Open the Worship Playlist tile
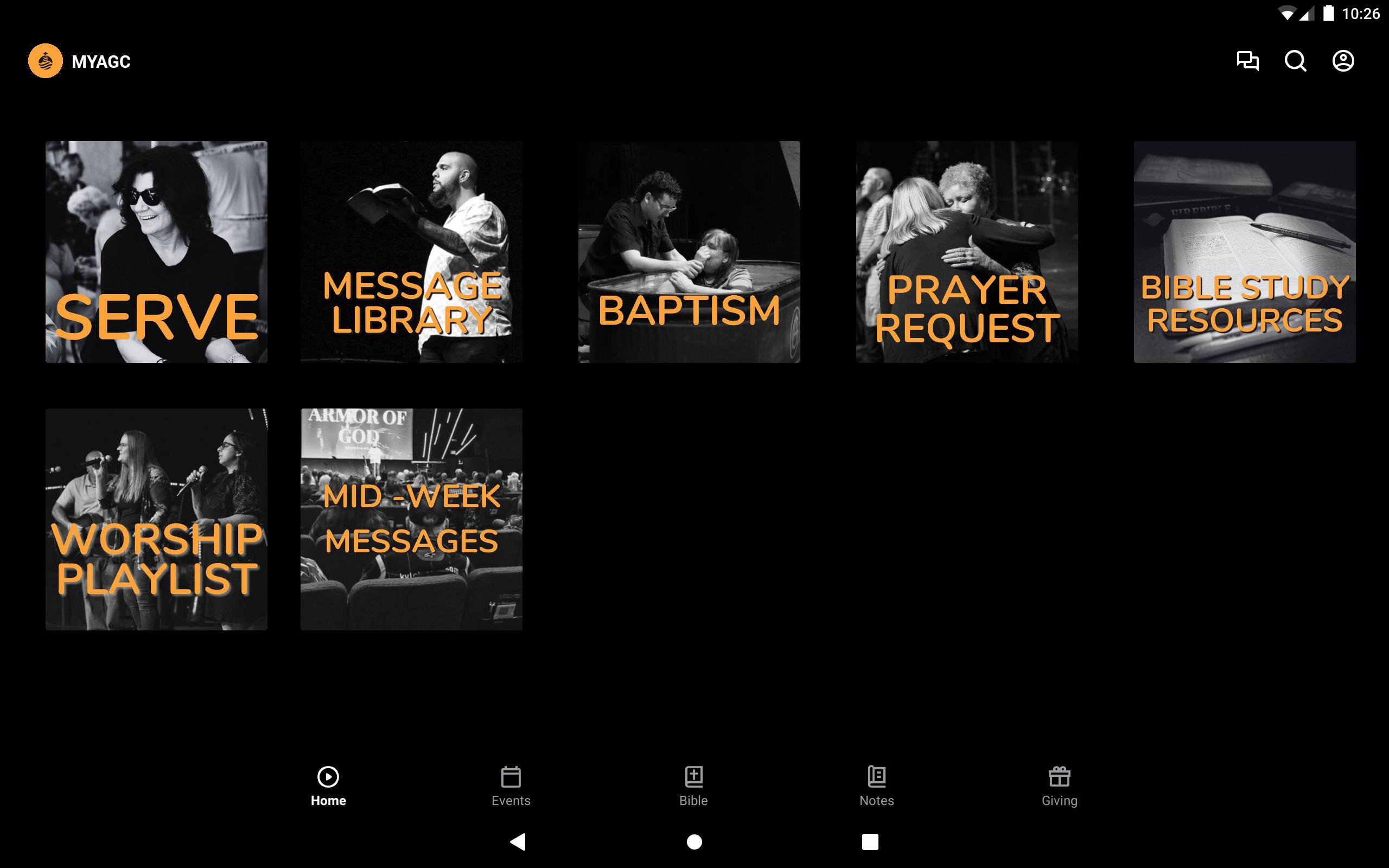The width and height of the screenshot is (1389, 868). [156, 519]
